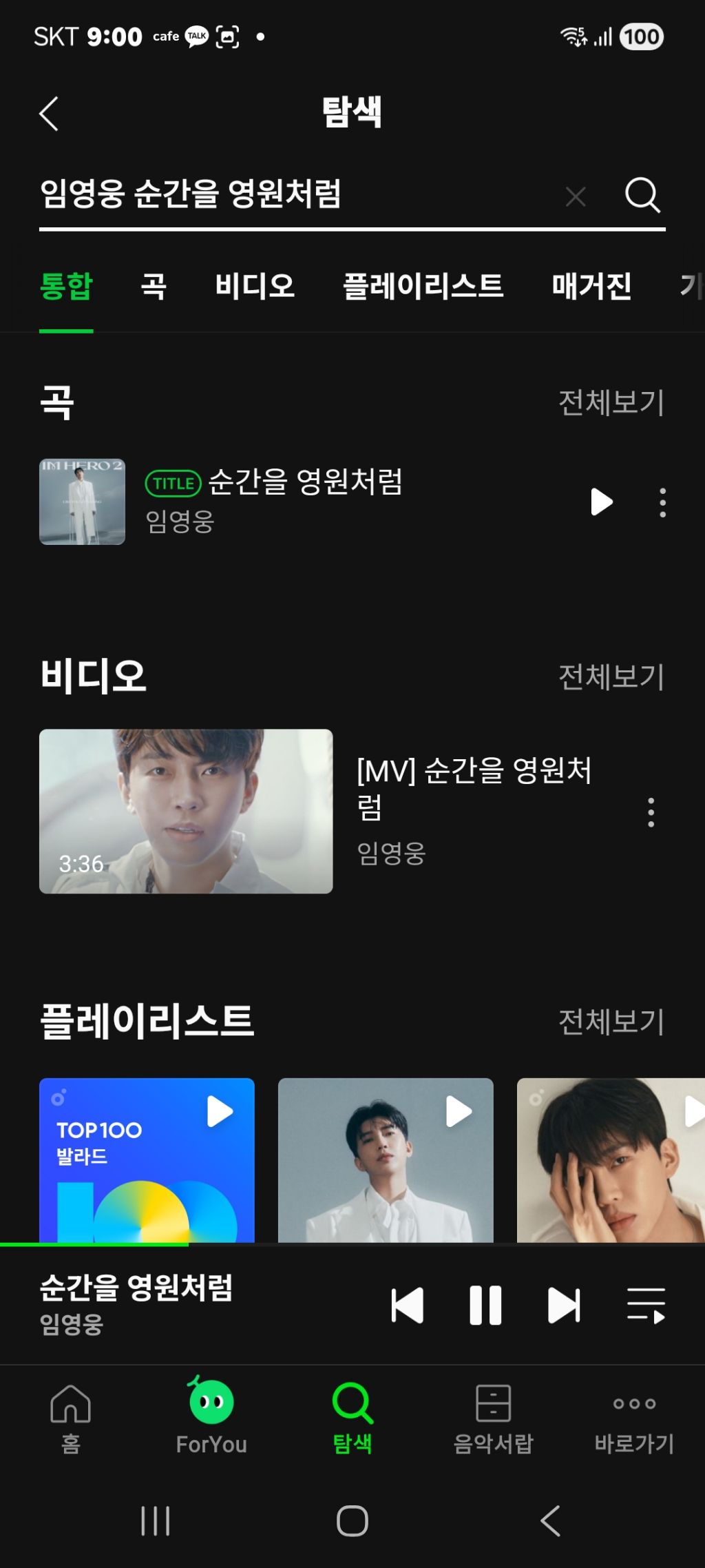
Task: Pause the currently playing track
Action: click(x=485, y=1305)
